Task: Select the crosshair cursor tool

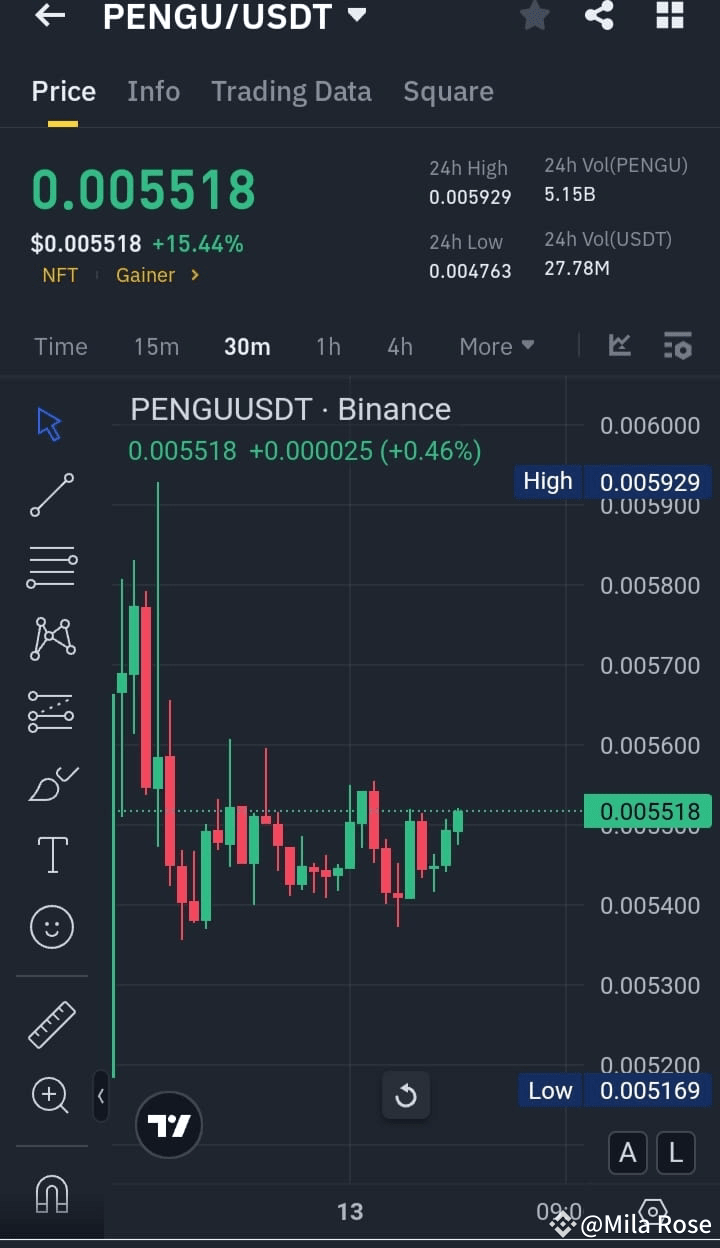Action: pyautogui.click(x=48, y=423)
